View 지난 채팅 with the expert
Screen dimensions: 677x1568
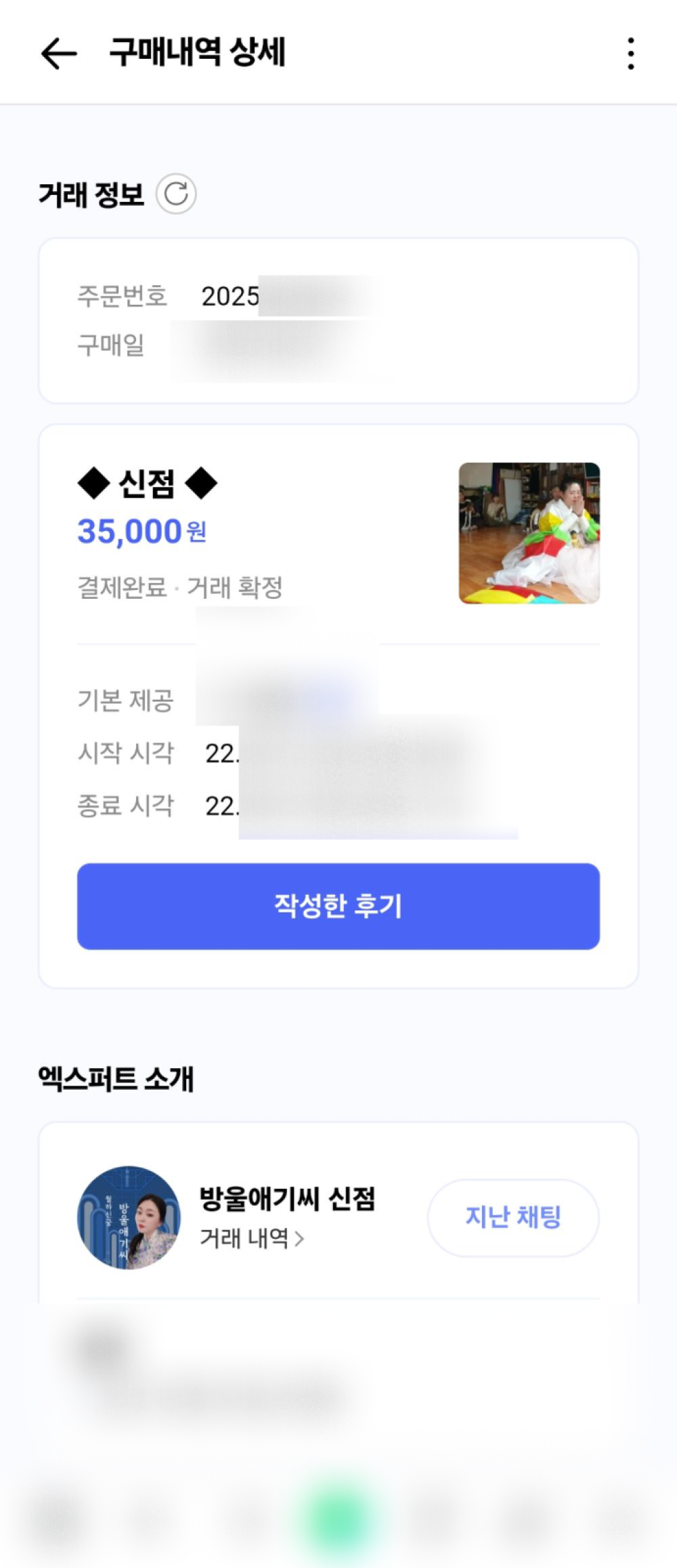[x=512, y=1217]
